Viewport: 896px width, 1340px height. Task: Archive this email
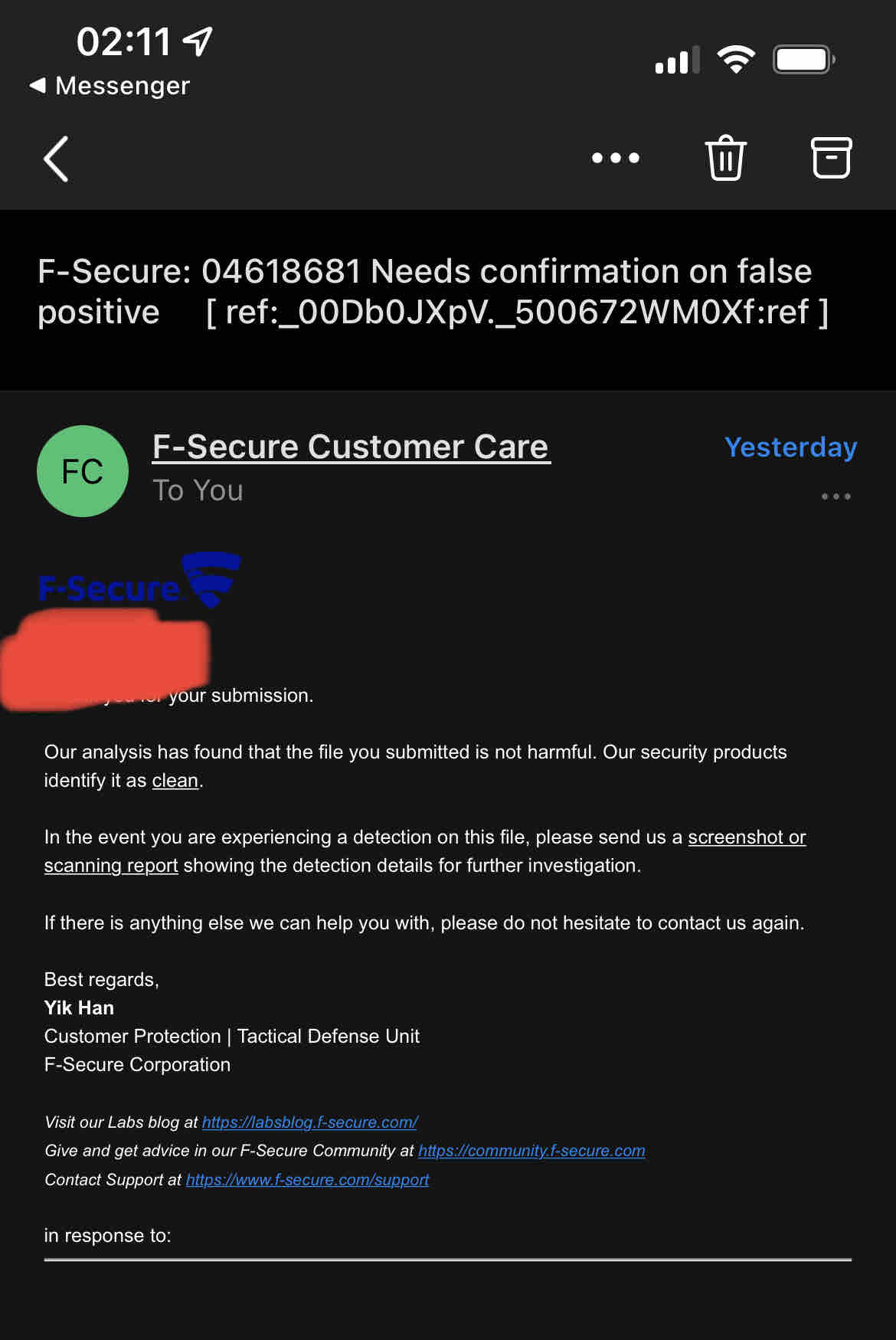point(831,159)
